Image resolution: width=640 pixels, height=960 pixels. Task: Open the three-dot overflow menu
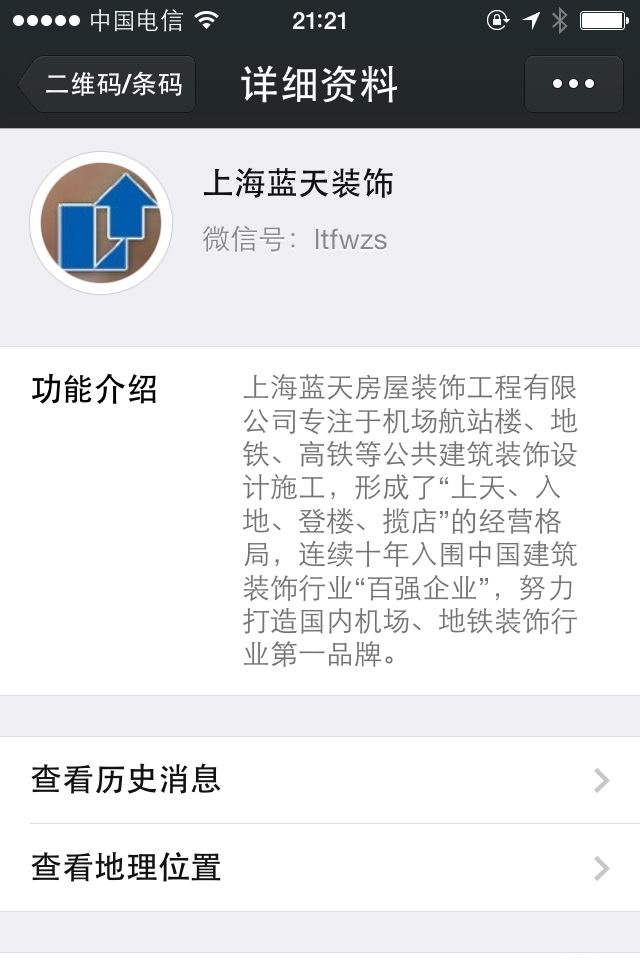coord(574,84)
